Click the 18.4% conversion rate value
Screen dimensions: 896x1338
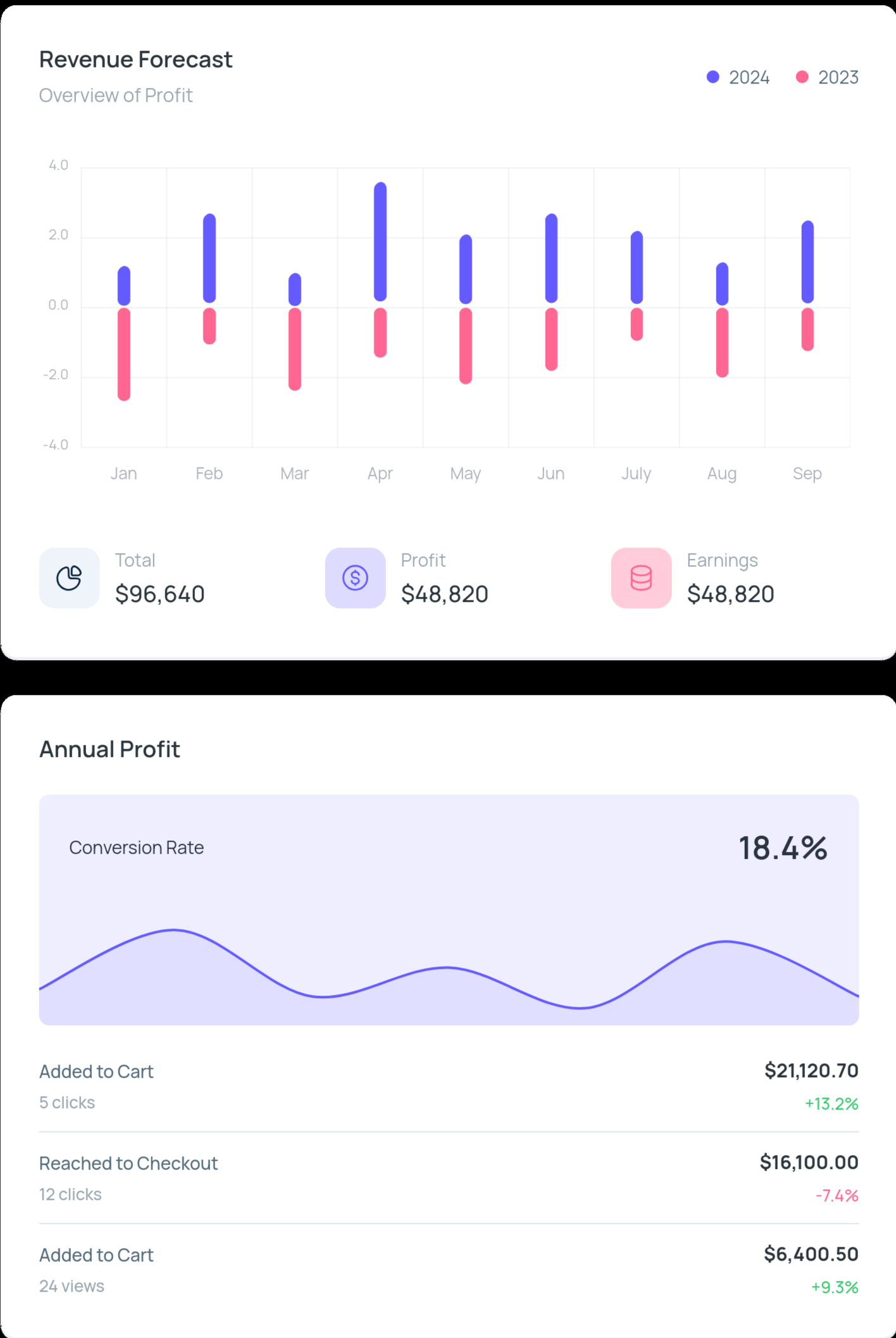tap(783, 847)
